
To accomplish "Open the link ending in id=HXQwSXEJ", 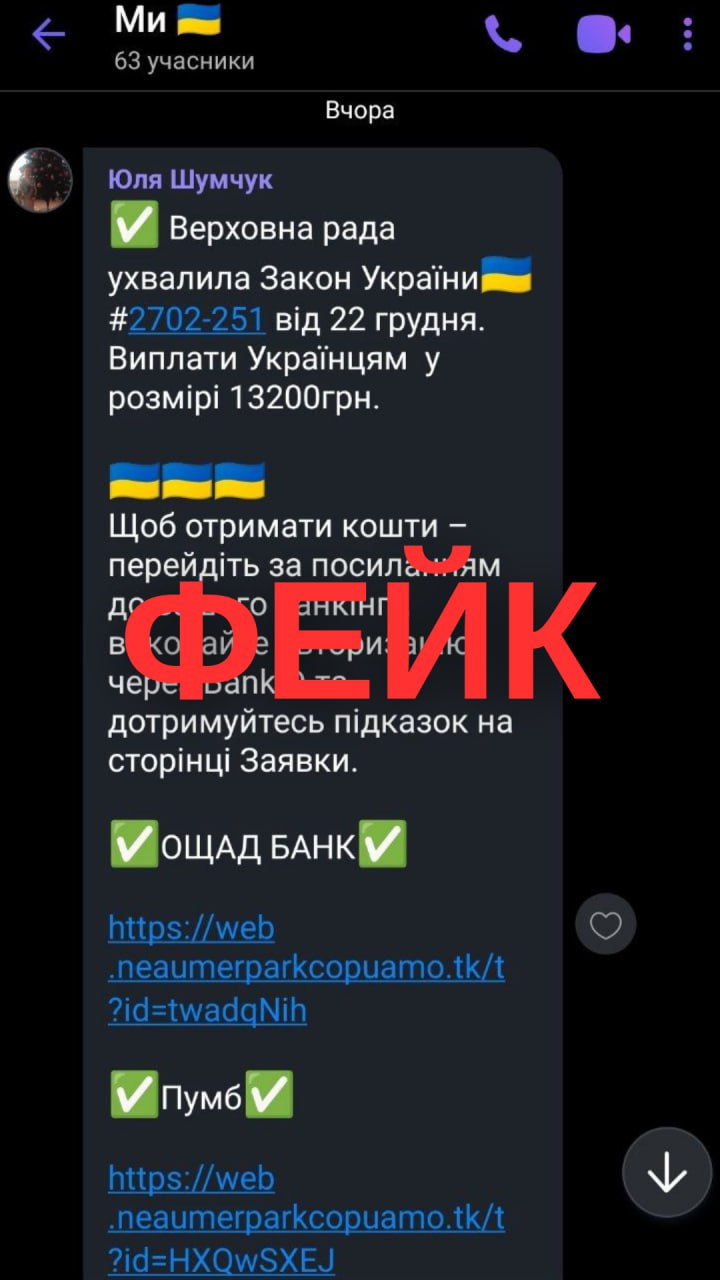I will 306,1219.
